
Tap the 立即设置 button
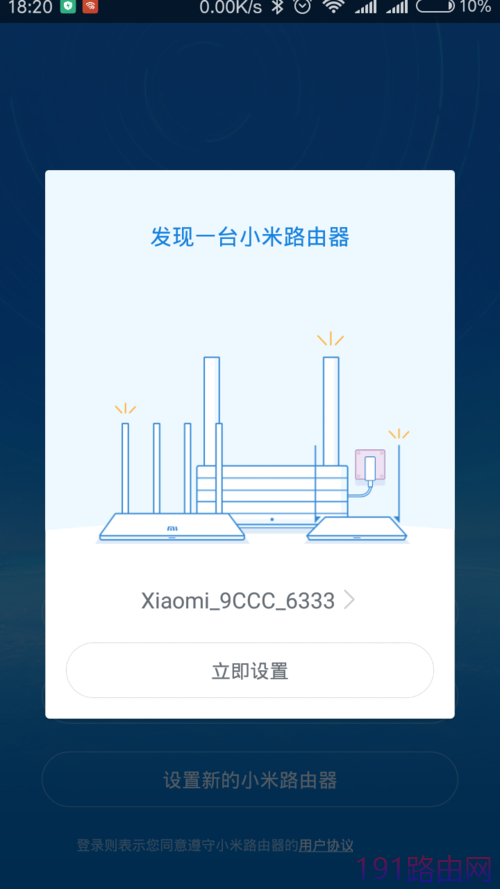[x=249, y=670]
